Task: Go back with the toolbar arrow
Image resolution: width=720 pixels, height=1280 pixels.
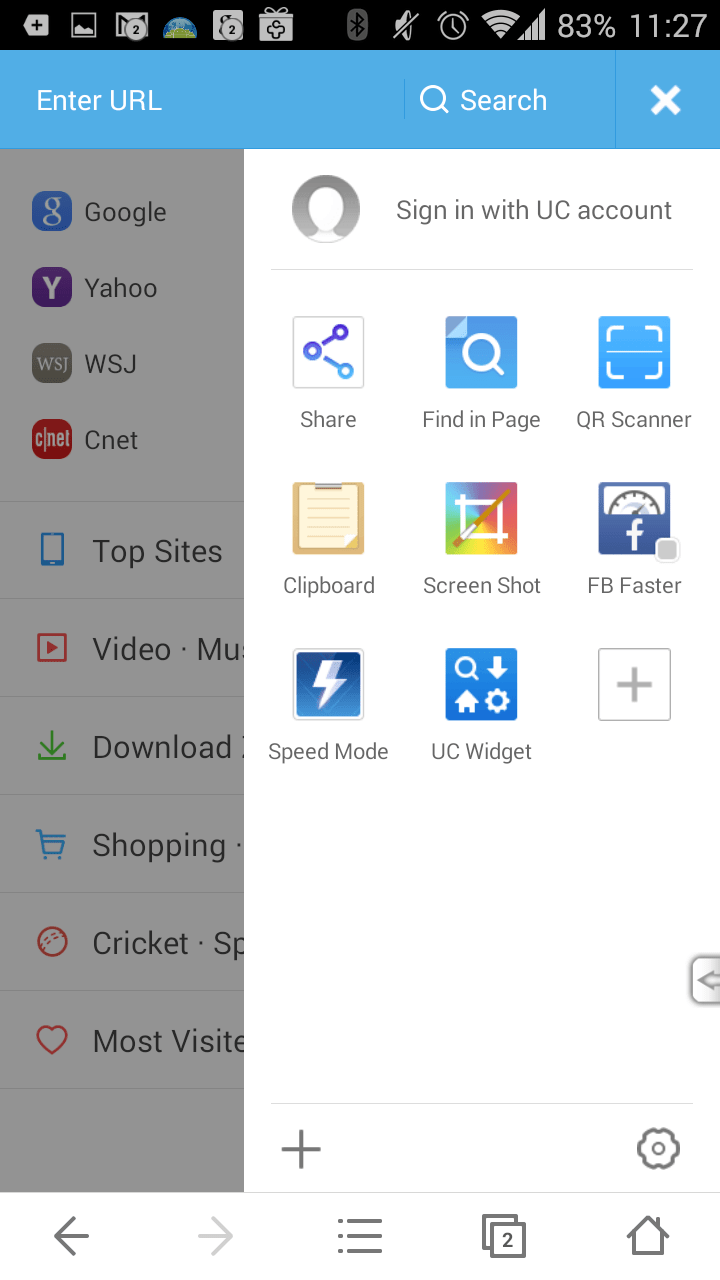Action: tap(72, 1237)
